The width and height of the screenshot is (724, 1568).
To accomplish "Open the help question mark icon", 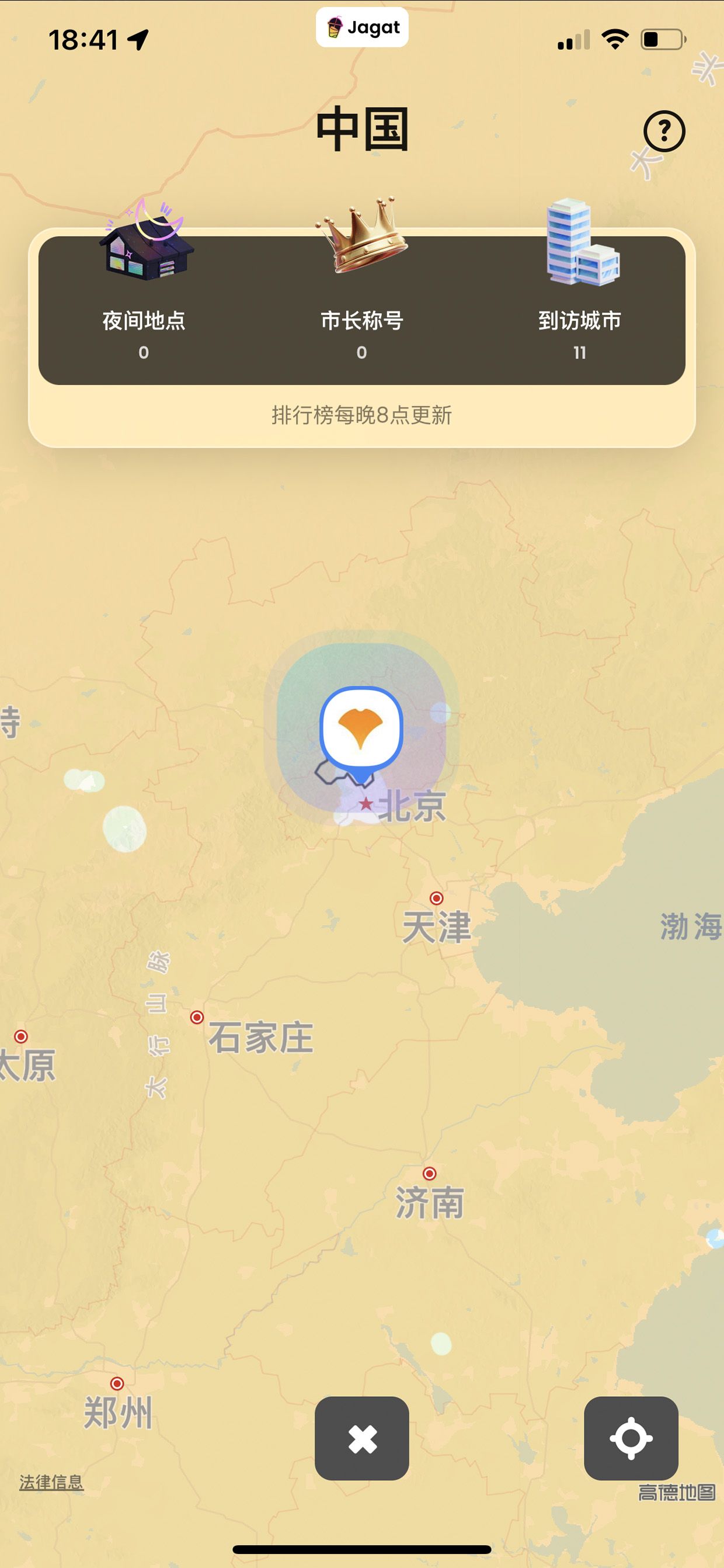I will point(664,131).
